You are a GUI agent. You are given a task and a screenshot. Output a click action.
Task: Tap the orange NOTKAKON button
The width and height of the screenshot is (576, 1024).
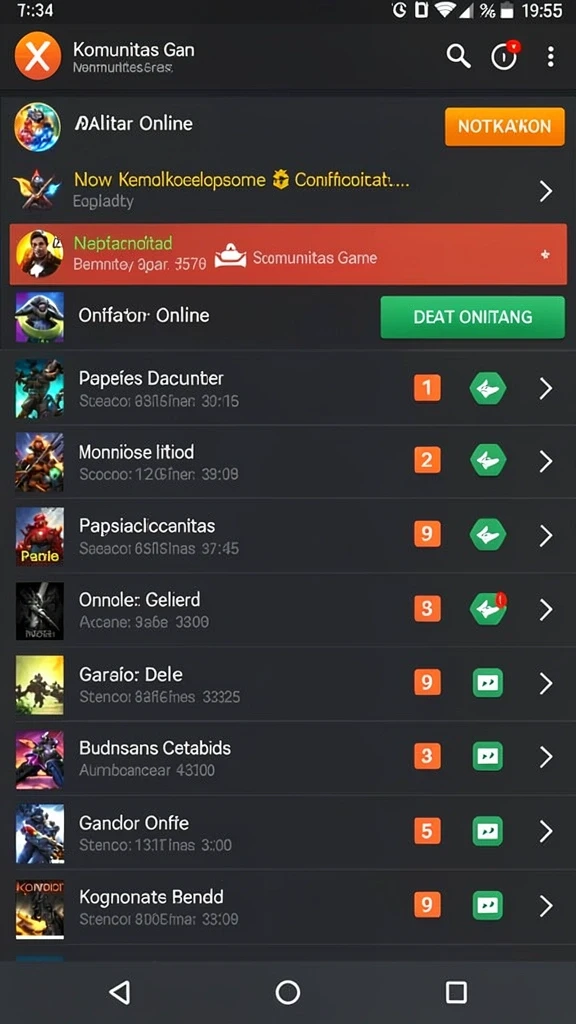[505, 126]
